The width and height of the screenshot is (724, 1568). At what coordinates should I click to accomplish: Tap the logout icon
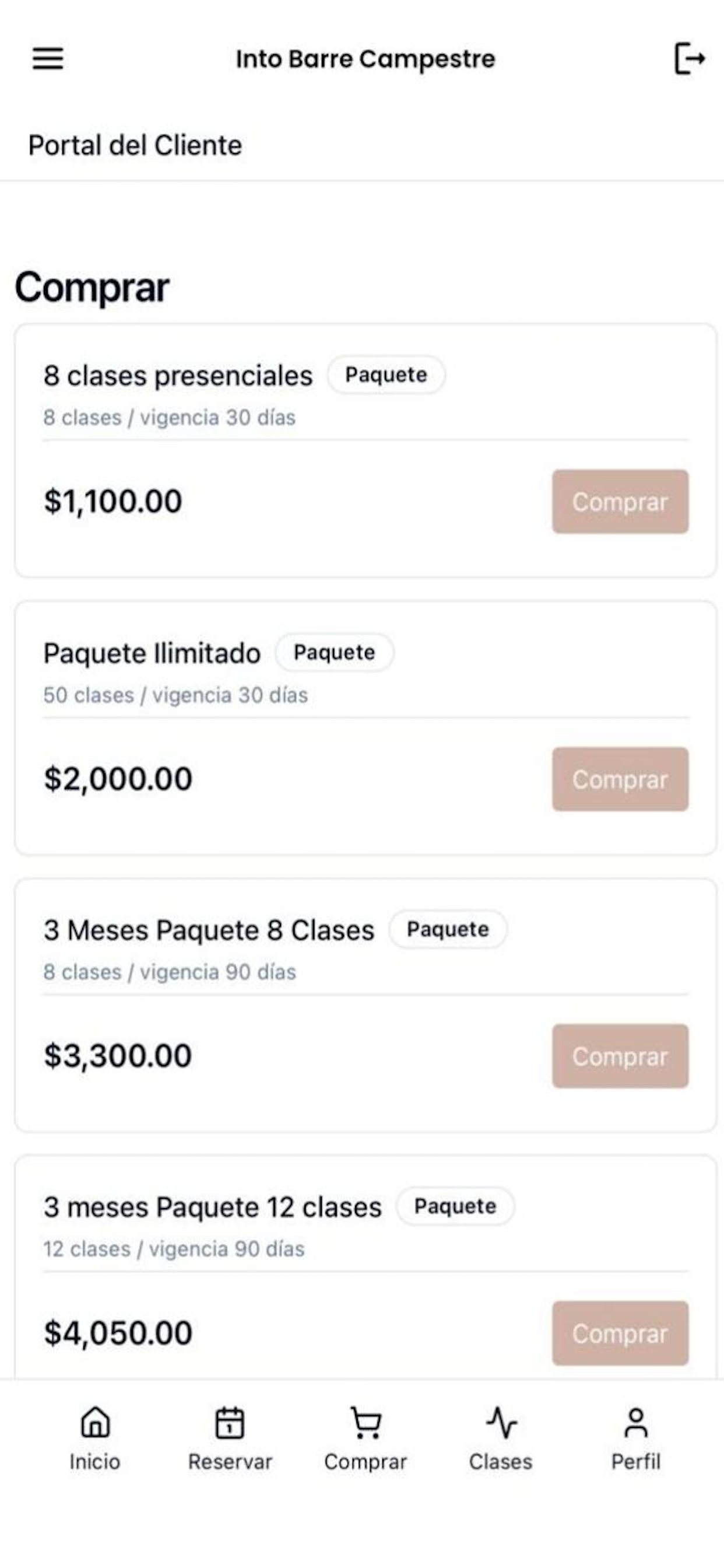[690, 58]
